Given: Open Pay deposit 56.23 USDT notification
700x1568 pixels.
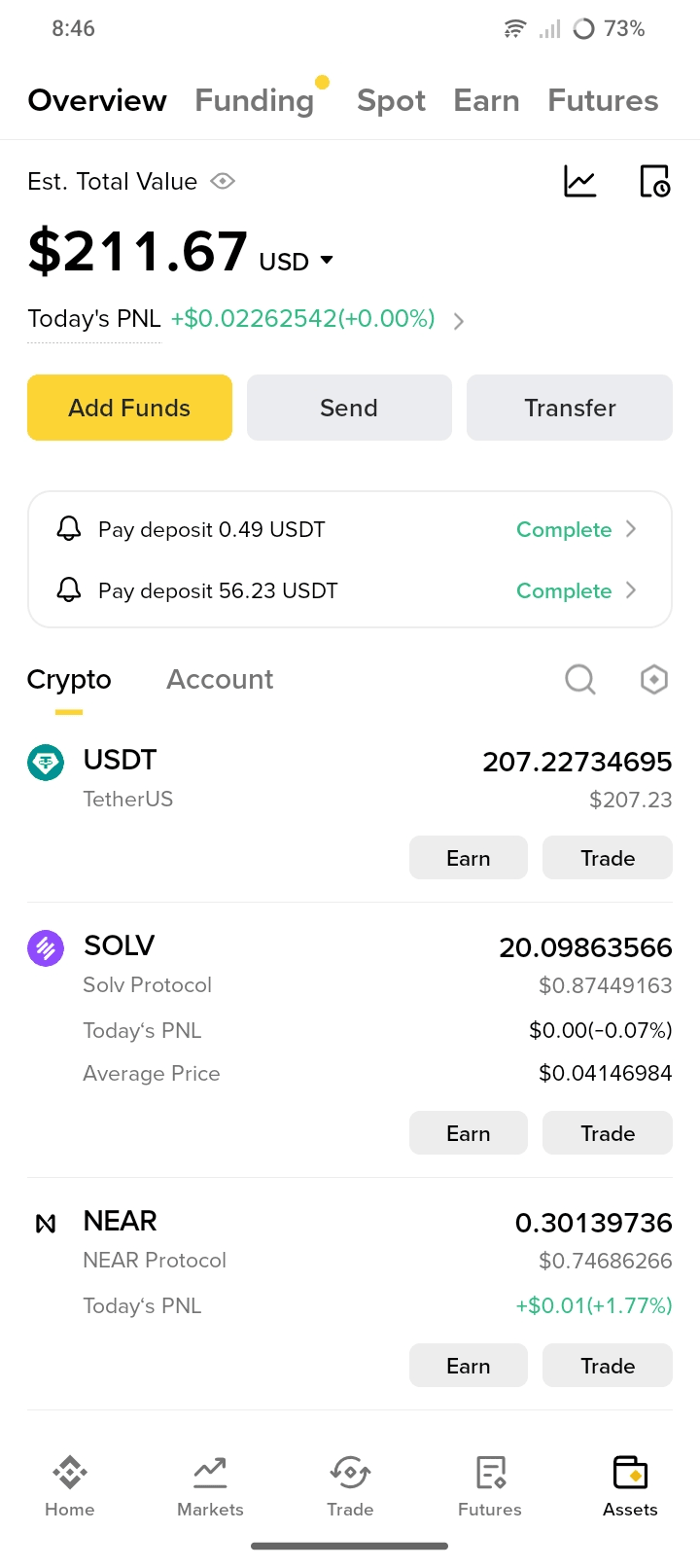Looking at the screenshot, I should click(x=350, y=590).
